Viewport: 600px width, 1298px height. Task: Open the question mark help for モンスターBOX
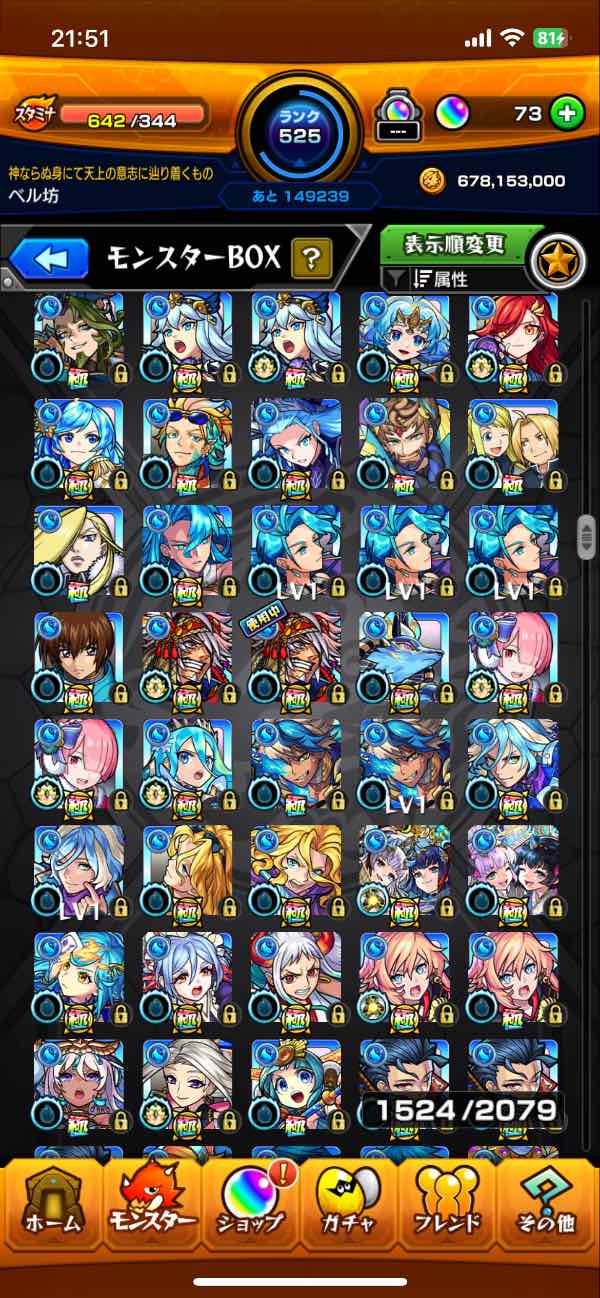click(312, 260)
